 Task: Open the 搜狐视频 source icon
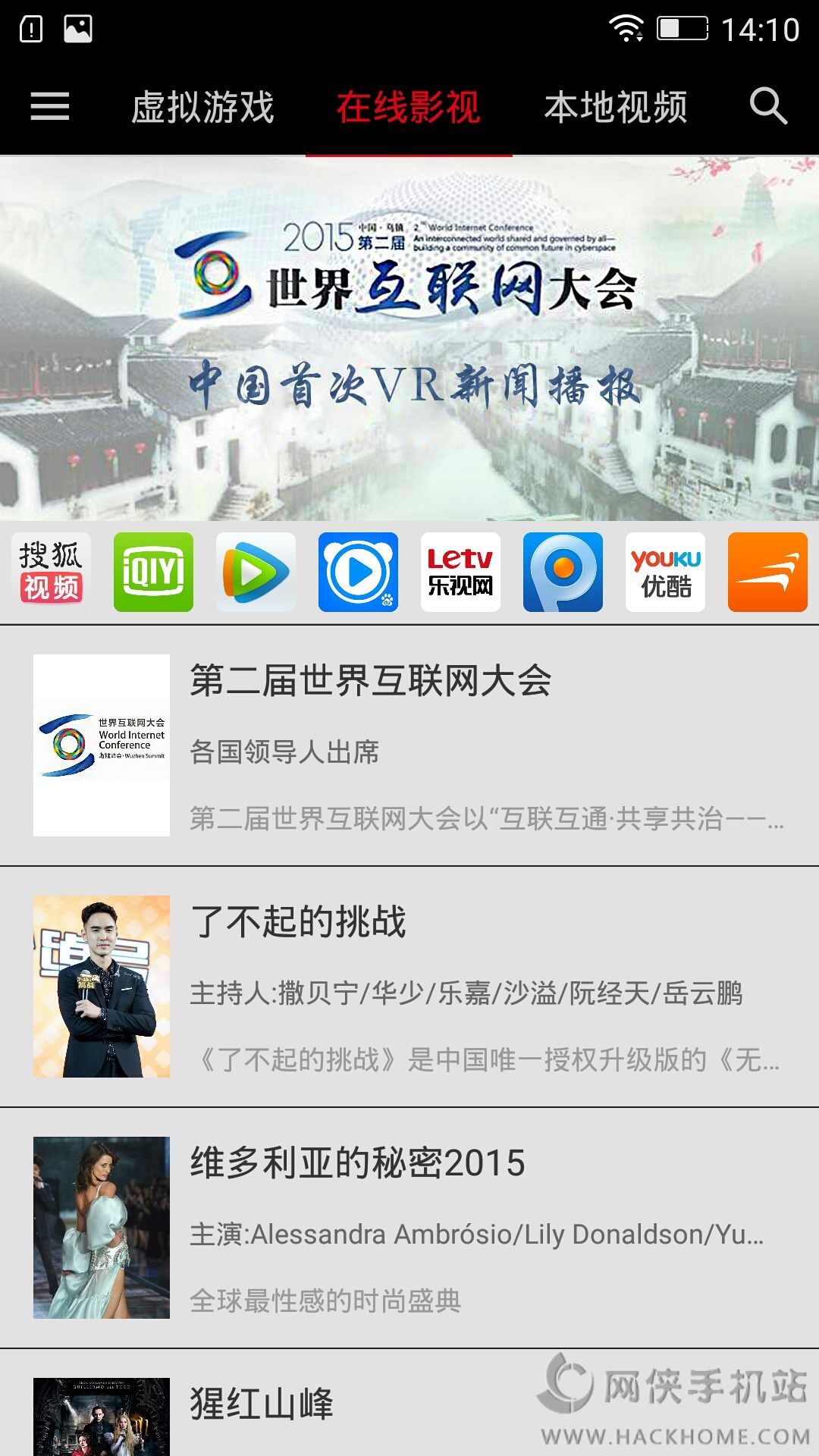(x=51, y=572)
